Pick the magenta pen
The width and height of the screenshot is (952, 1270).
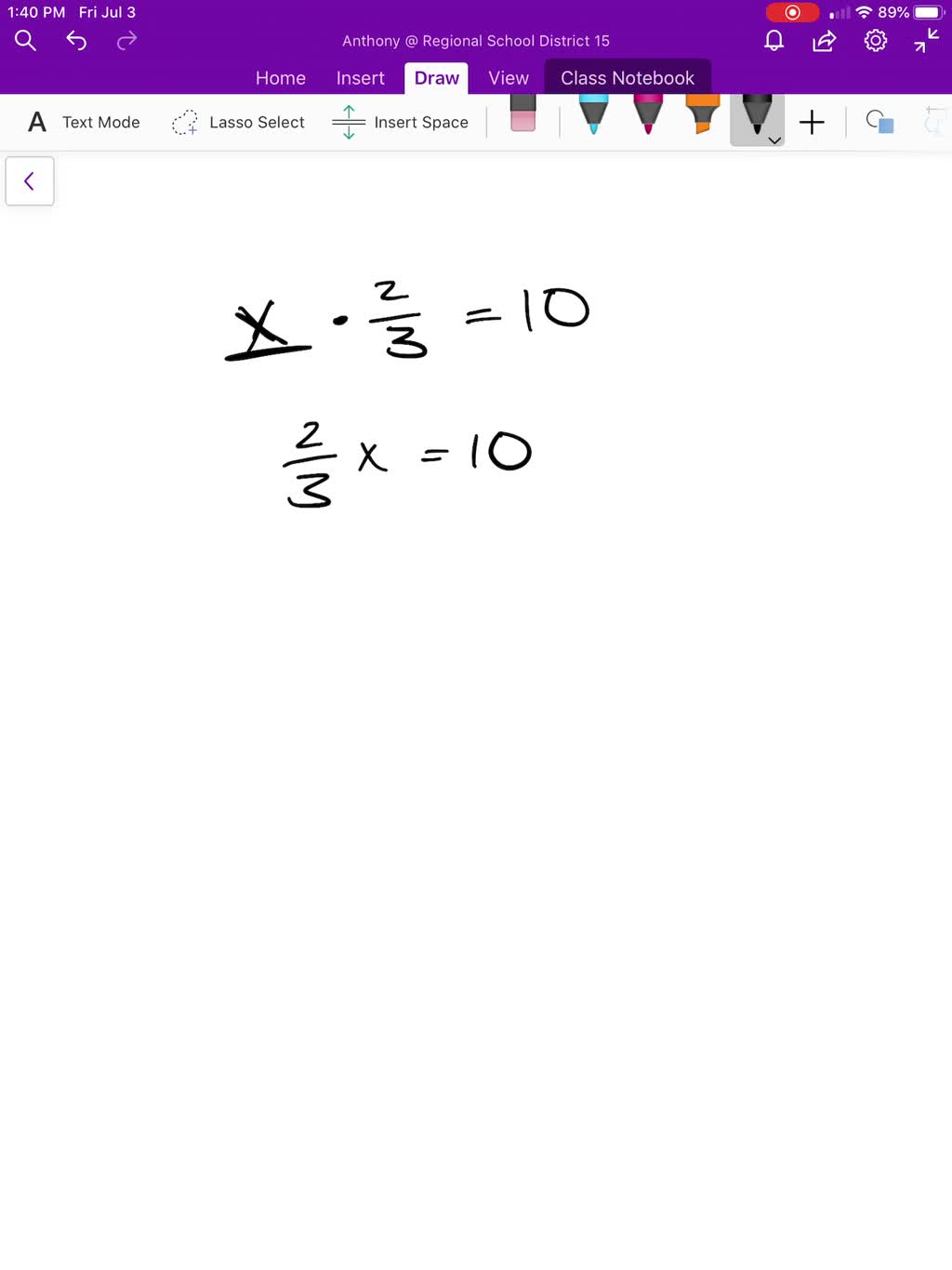pos(648,115)
